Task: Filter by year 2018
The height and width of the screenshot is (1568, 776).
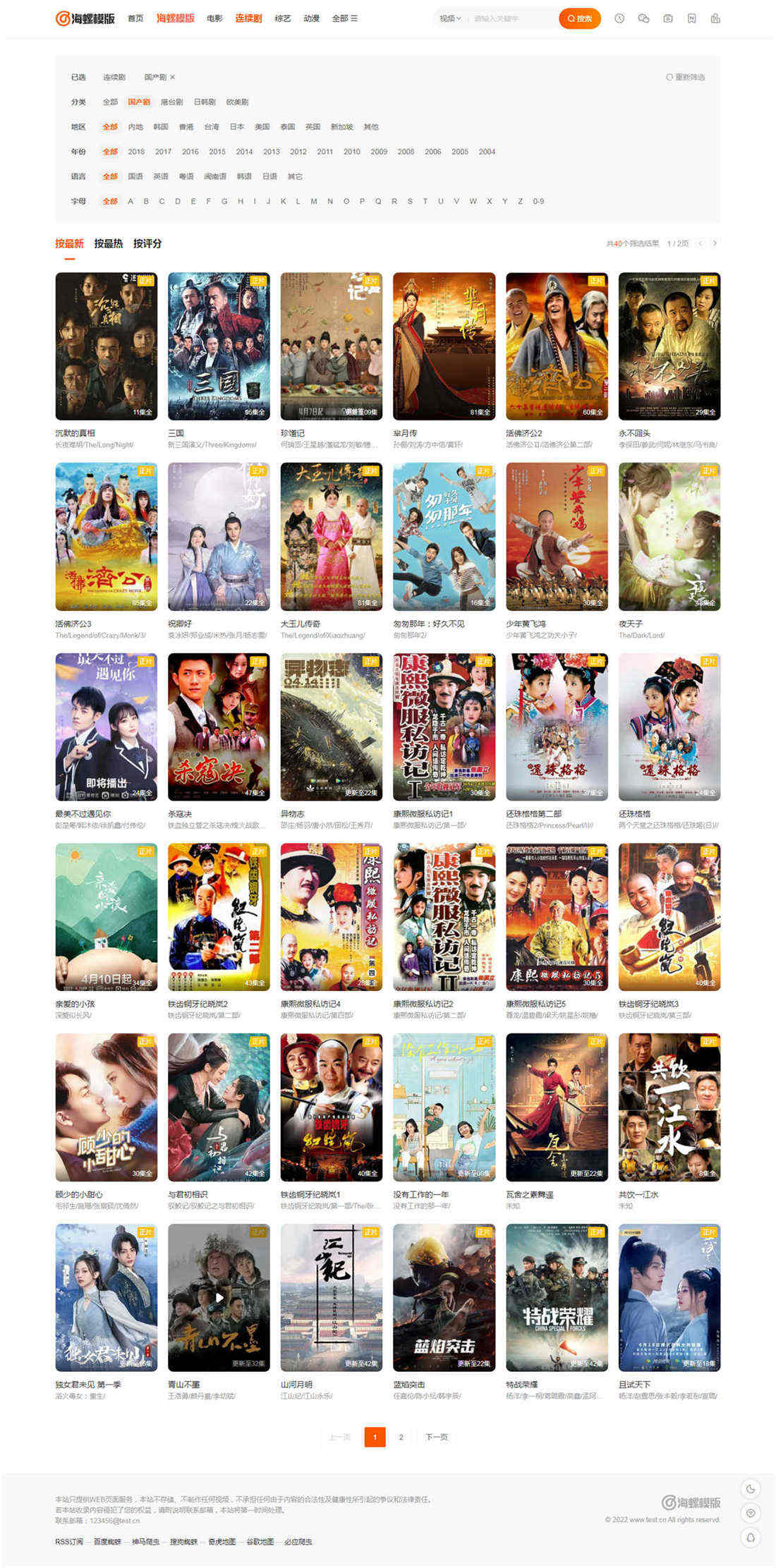Action: pos(136,152)
